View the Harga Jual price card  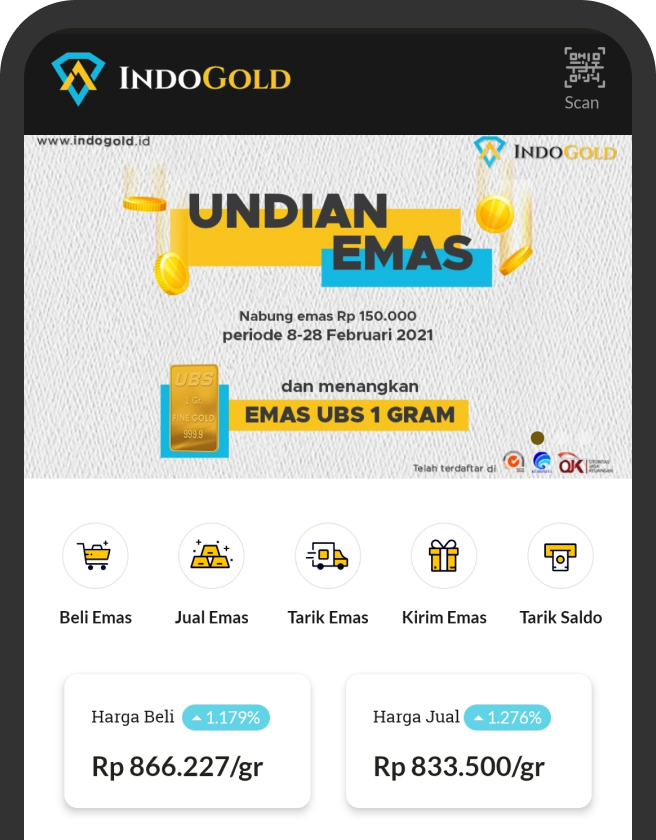pos(468,740)
